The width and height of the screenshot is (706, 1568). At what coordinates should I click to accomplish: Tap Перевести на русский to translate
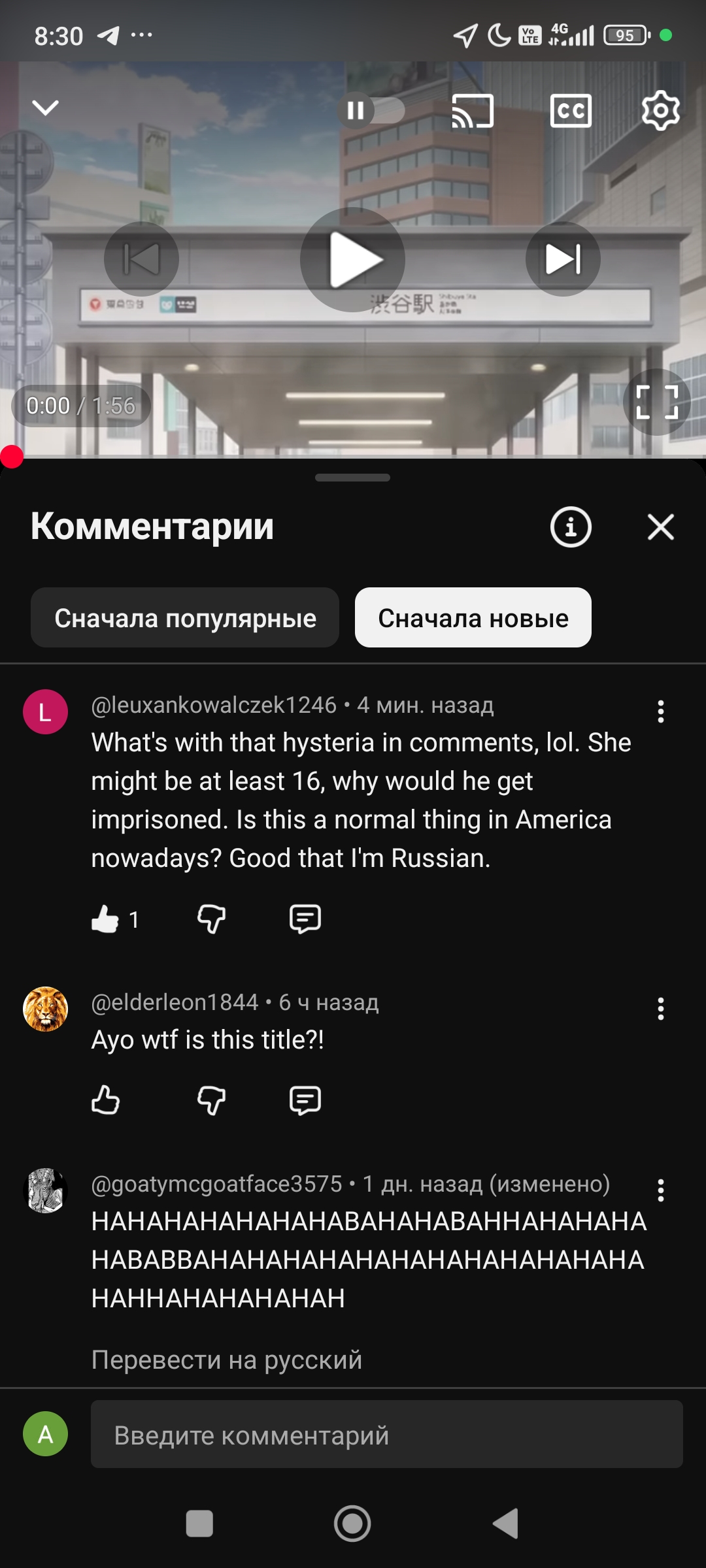pyautogui.click(x=226, y=1360)
